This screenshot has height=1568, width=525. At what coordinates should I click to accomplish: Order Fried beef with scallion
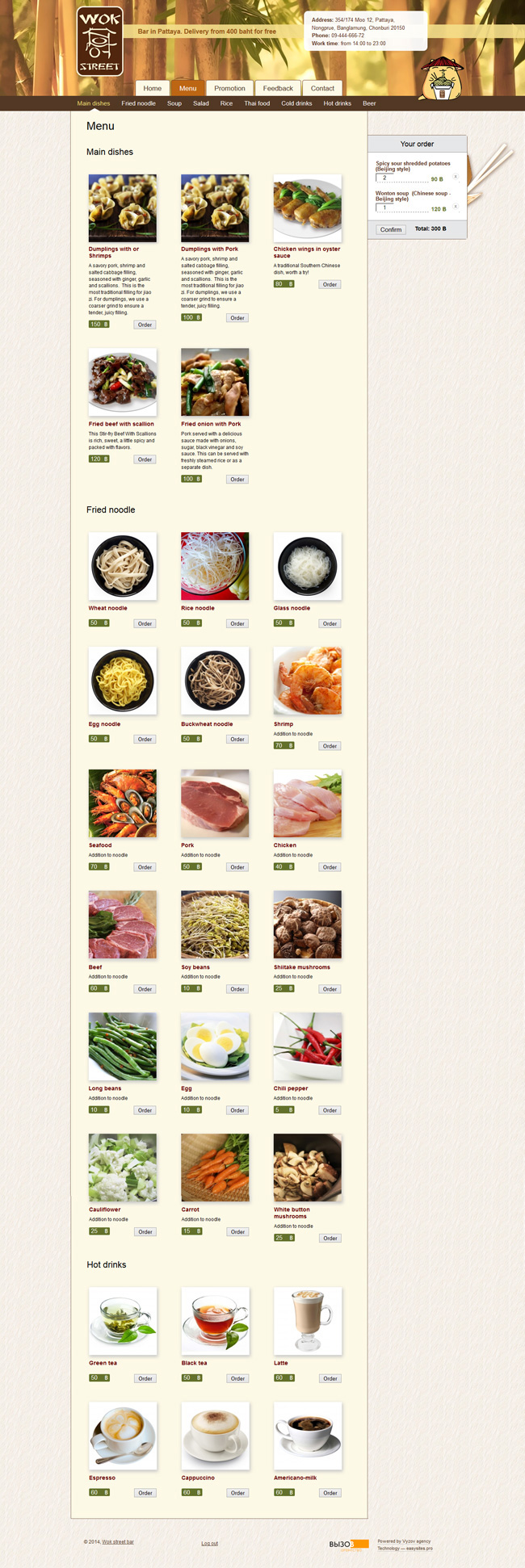145,459
